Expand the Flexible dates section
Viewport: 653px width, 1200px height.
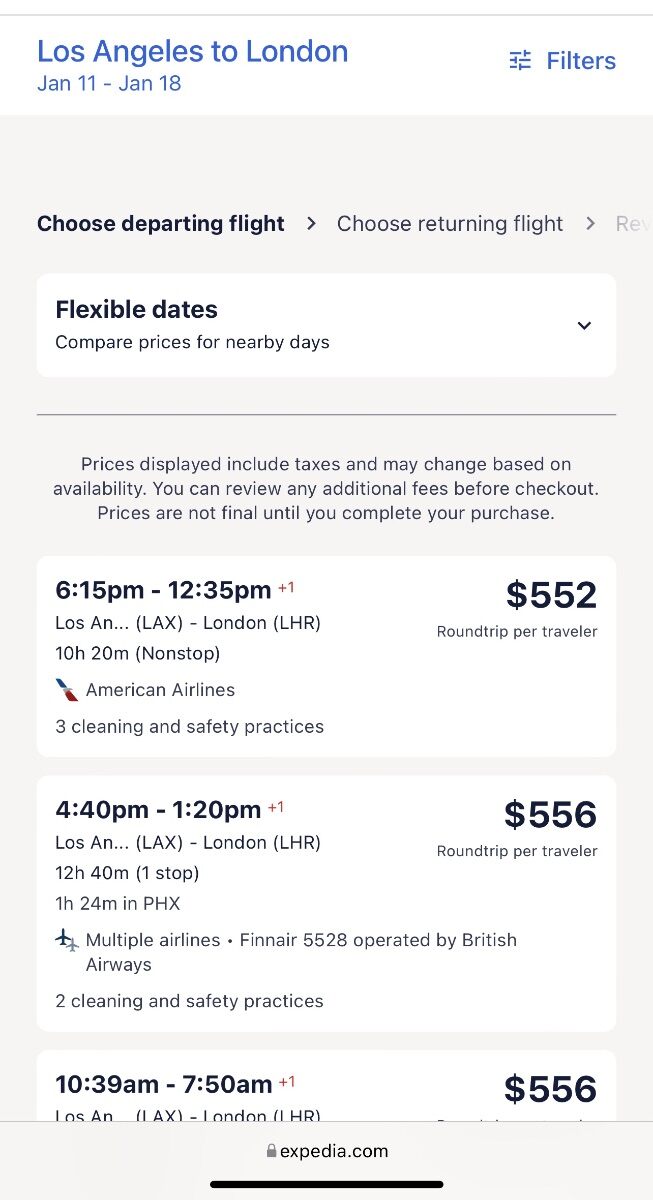[x=326, y=325]
